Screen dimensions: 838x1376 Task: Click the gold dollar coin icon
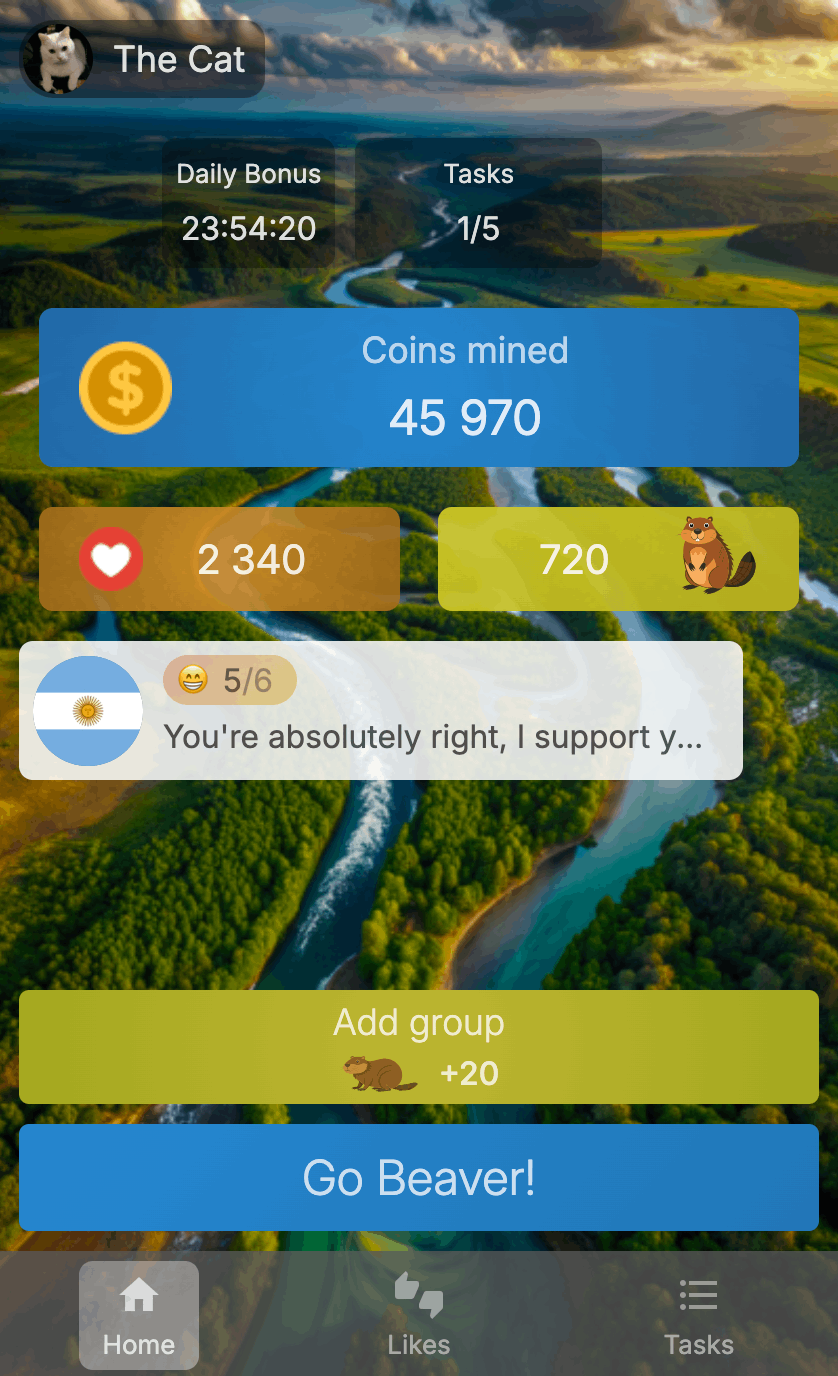tap(125, 388)
